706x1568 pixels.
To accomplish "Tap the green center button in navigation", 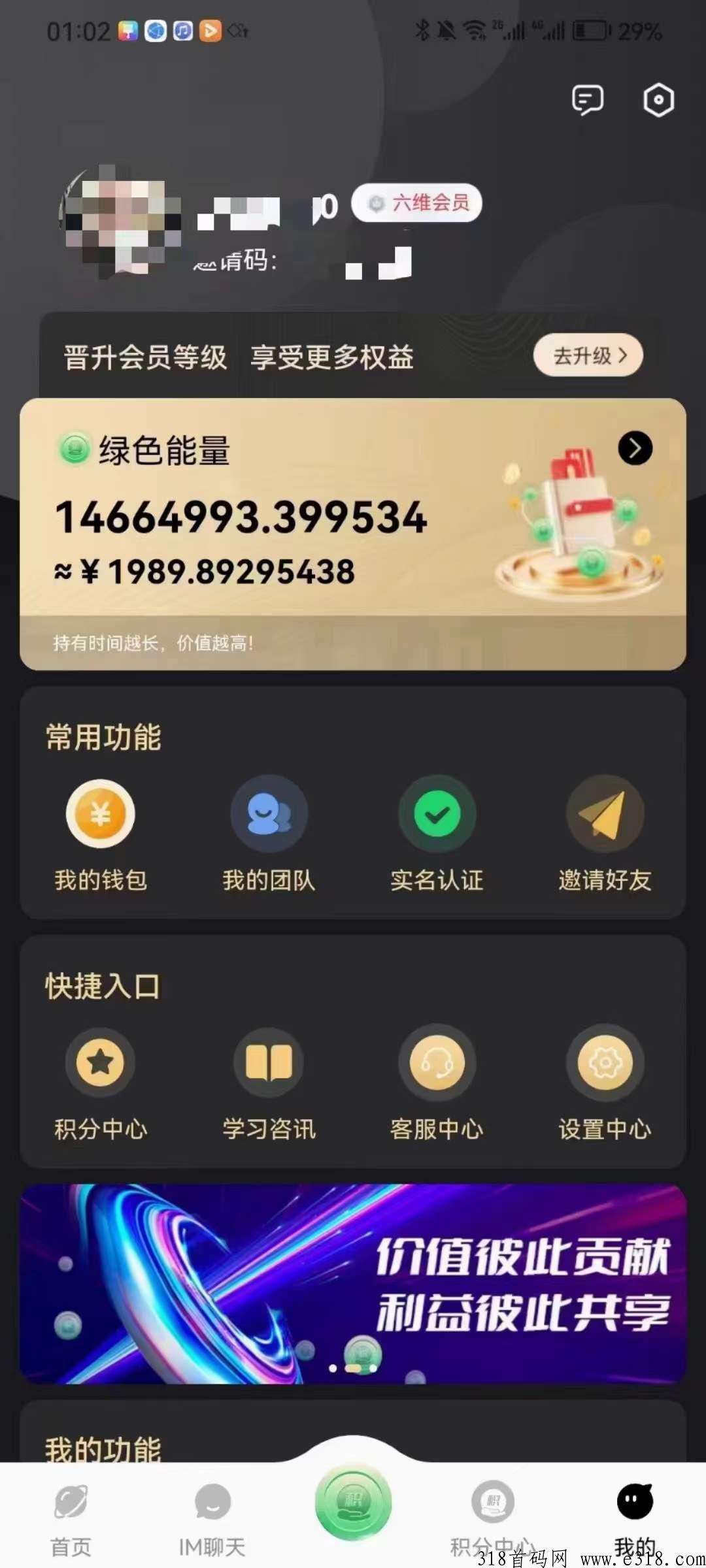I will coord(353,1503).
